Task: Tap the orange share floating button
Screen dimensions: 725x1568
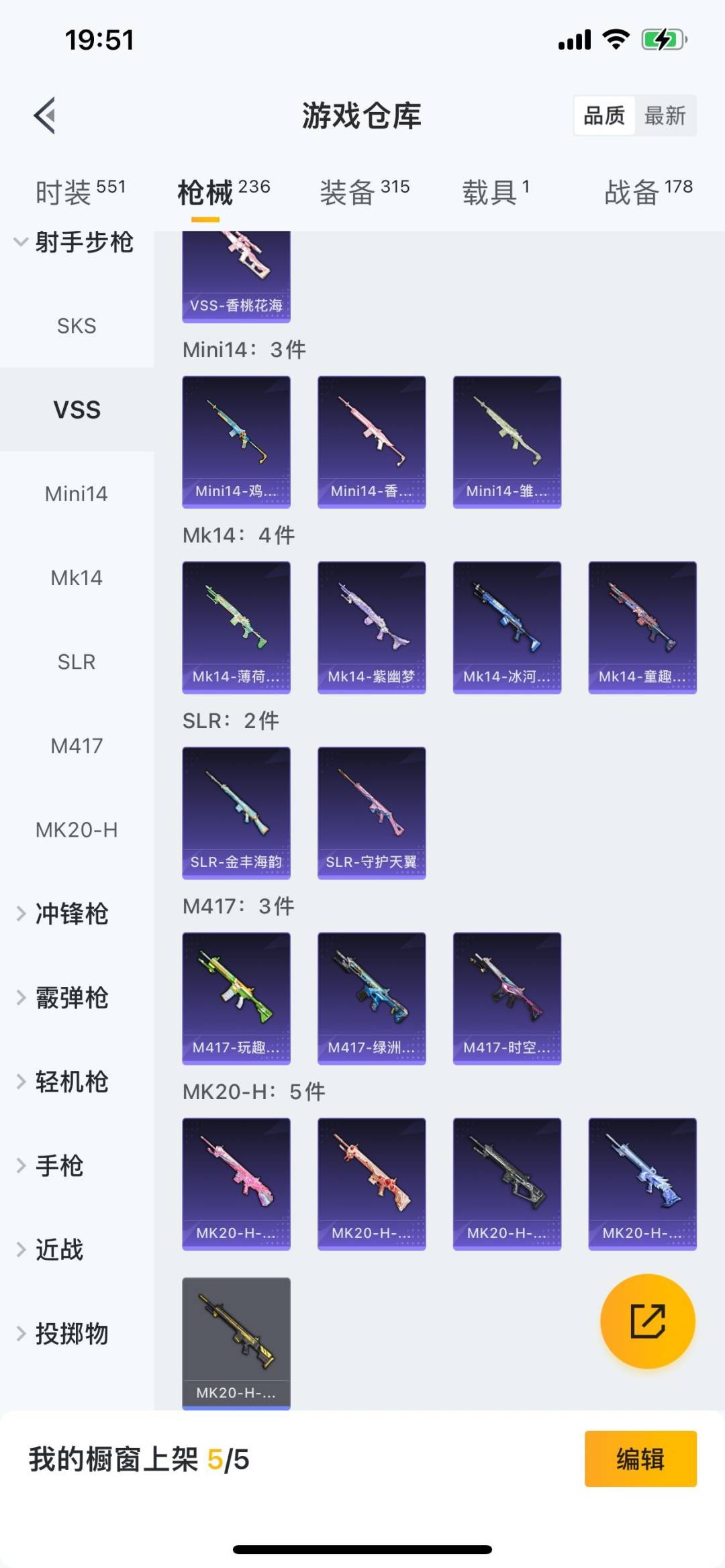Action: tap(647, 1321)
